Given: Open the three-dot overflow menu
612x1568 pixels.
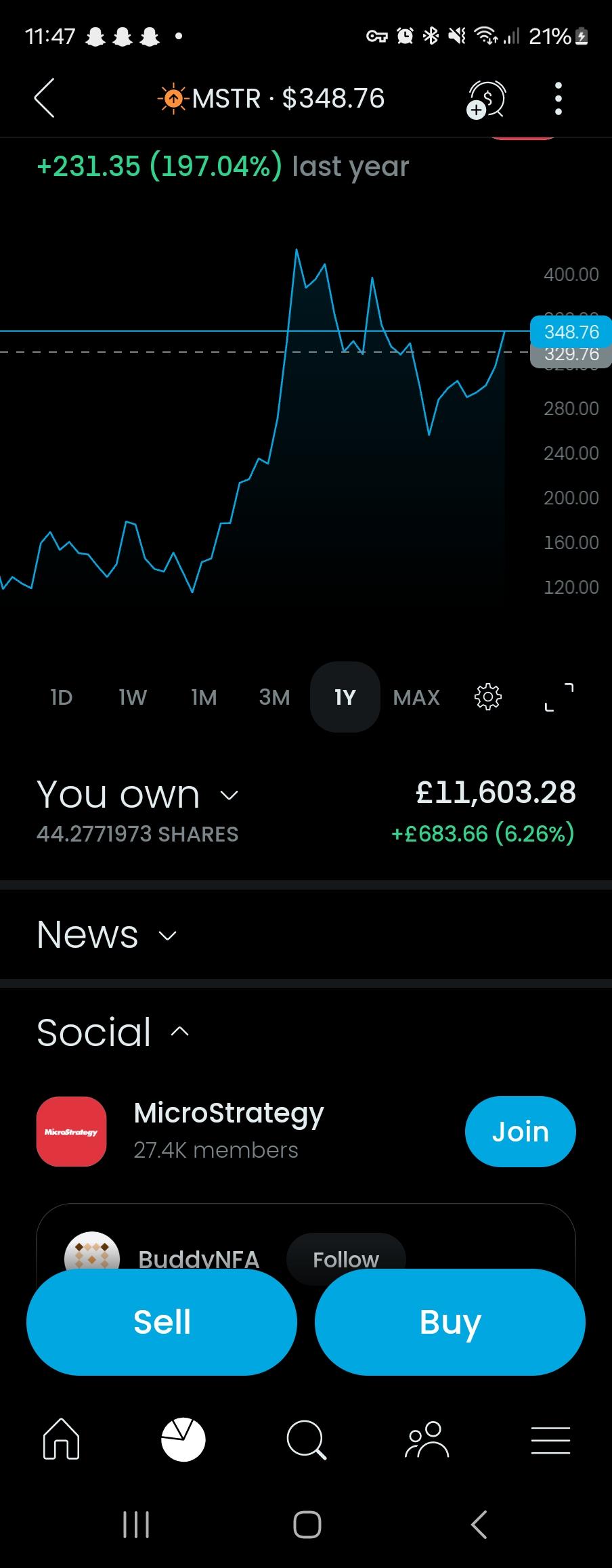Looking at the screenshot, I should click(558, 99).
